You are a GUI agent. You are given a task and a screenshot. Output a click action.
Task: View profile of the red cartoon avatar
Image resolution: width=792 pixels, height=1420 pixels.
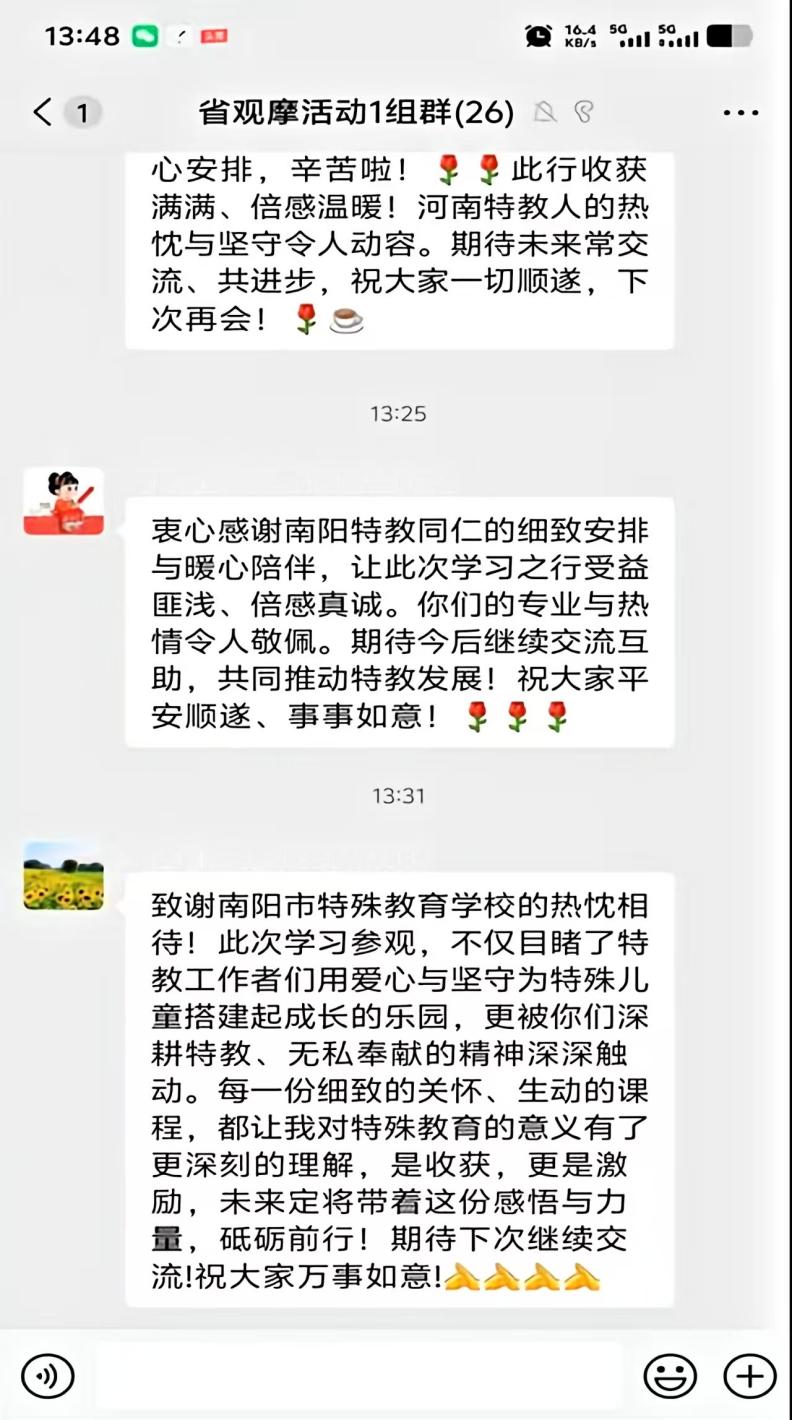(x=63, y=501)
